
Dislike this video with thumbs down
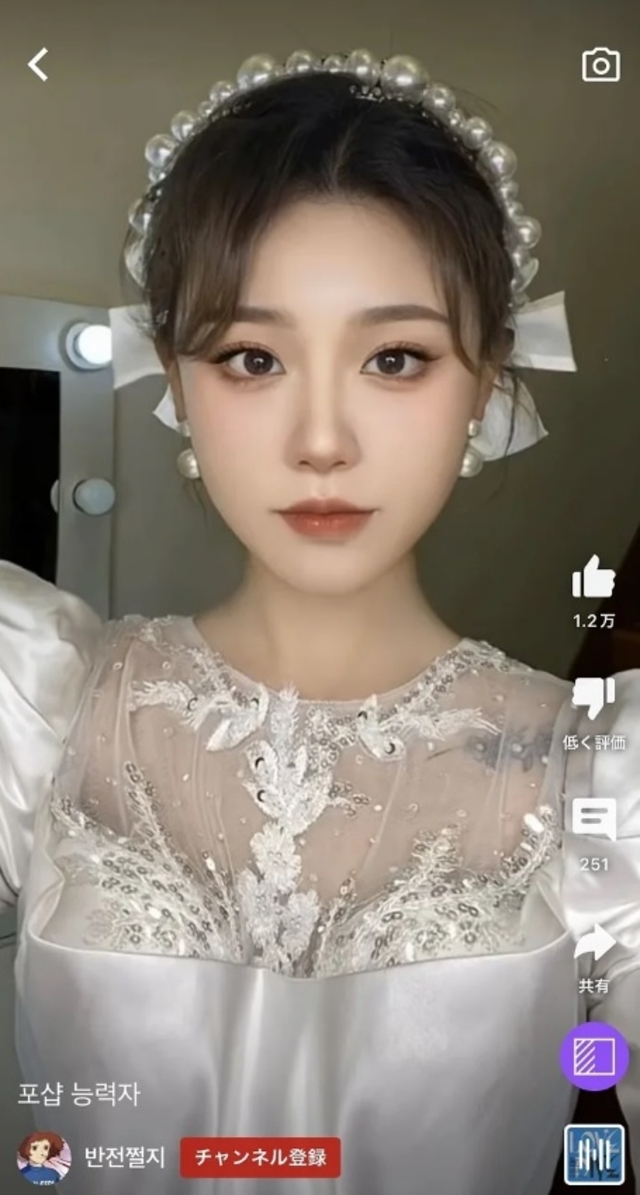click(x=593, y=699)
